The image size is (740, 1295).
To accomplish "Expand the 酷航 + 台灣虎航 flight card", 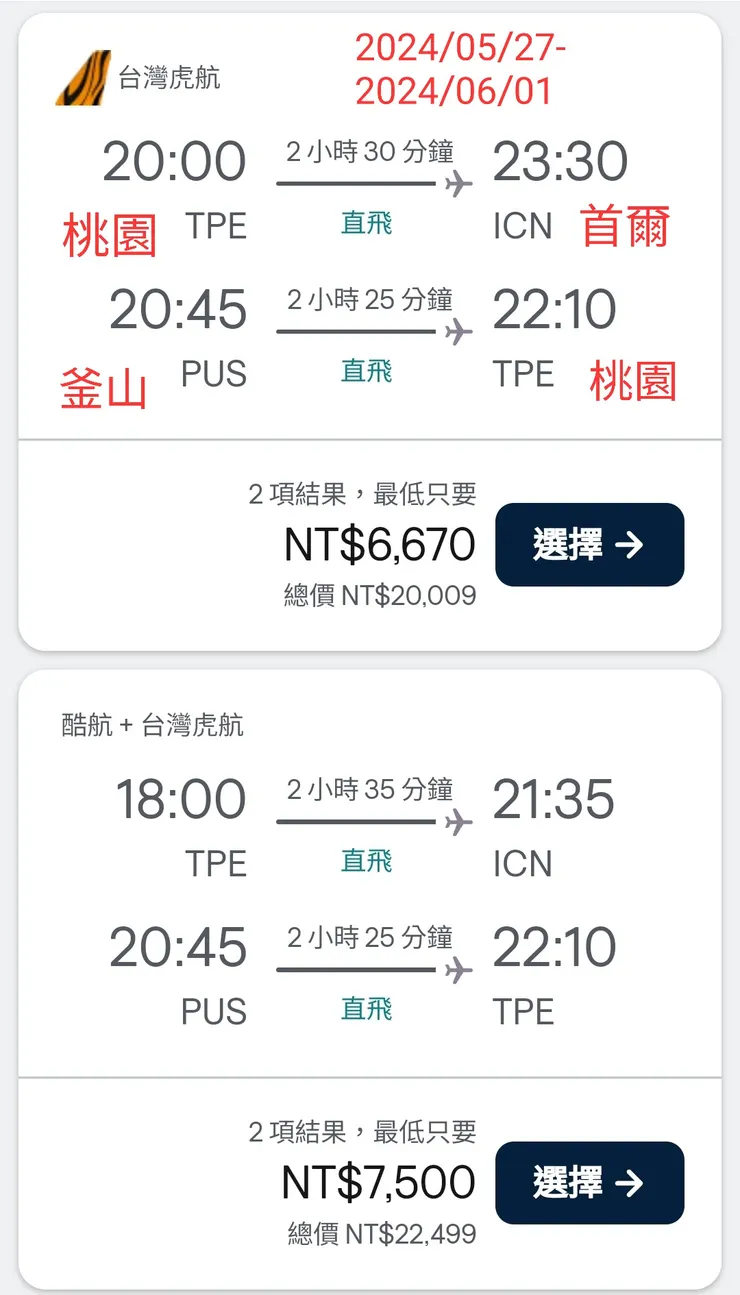I will click(370, 880).
